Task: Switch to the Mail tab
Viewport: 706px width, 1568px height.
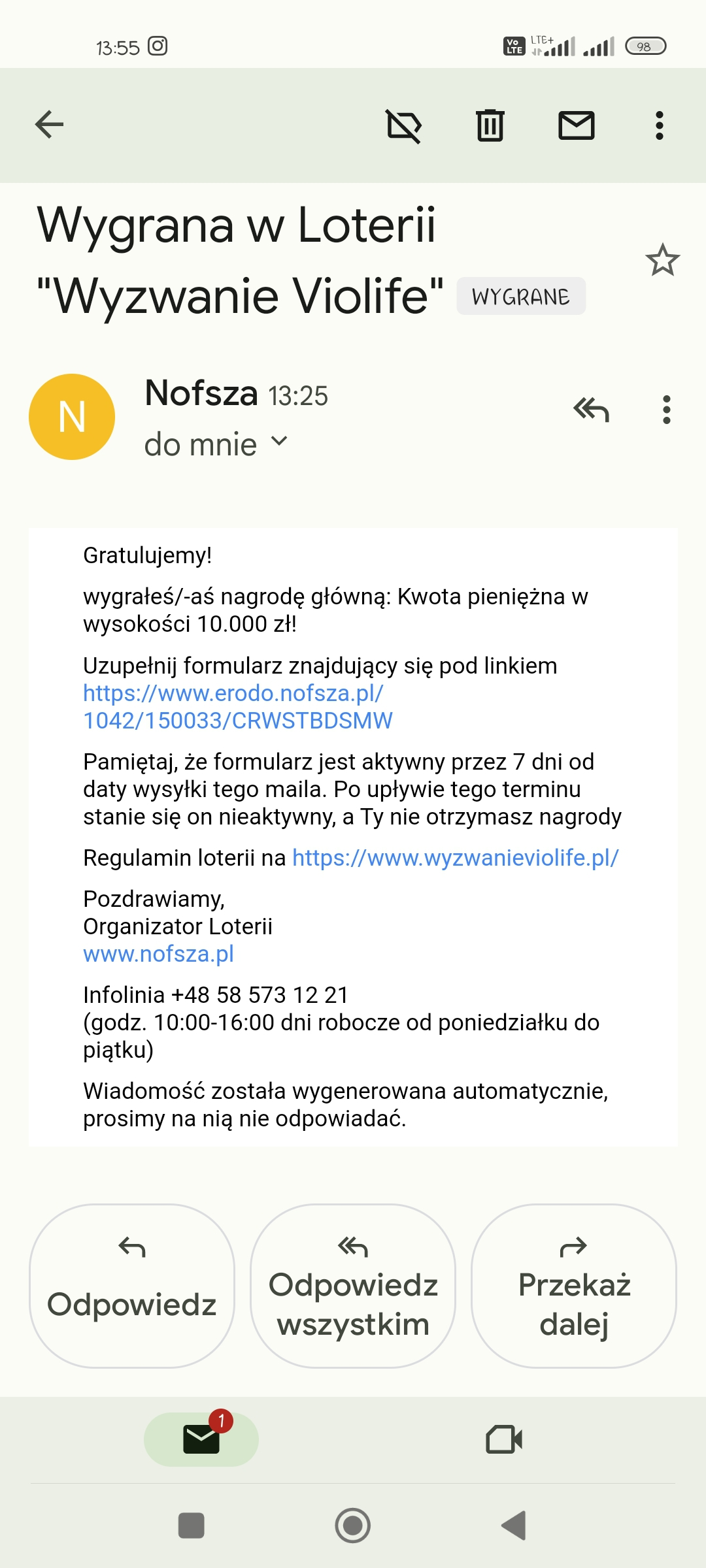Action: (x=201, y=1439)
